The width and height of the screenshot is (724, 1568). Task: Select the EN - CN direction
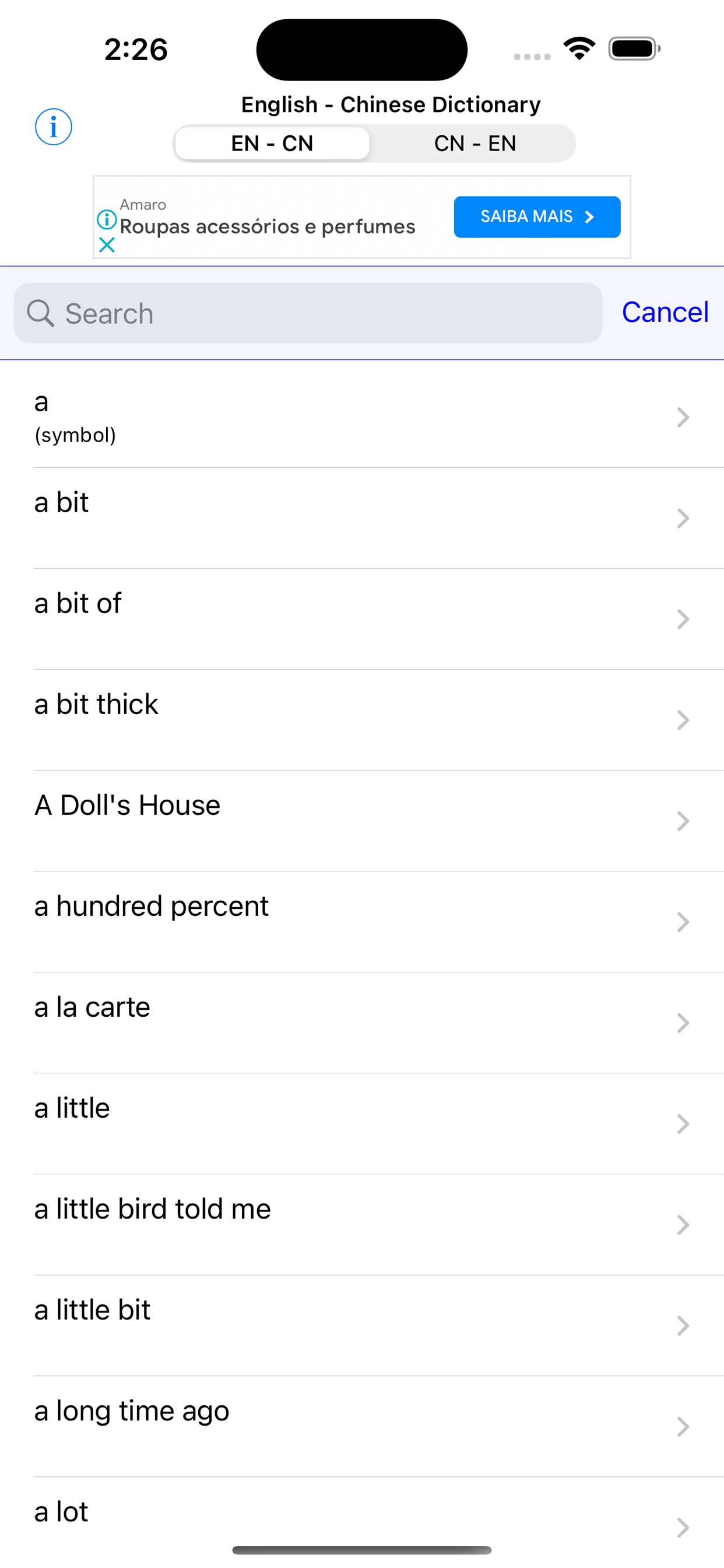click(x=272, y=143)
